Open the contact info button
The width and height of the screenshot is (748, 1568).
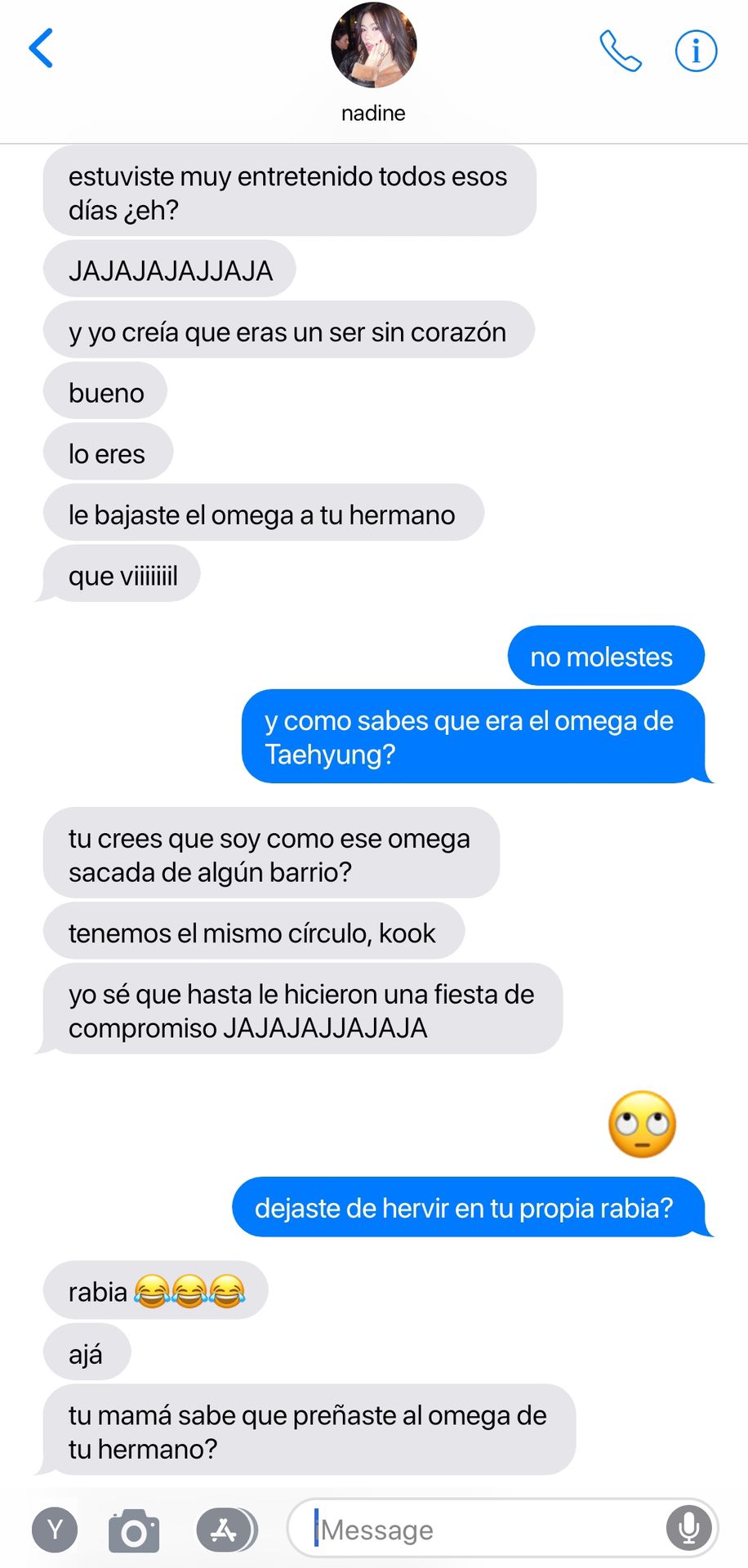pyautogui.click(x=696, y=51)
